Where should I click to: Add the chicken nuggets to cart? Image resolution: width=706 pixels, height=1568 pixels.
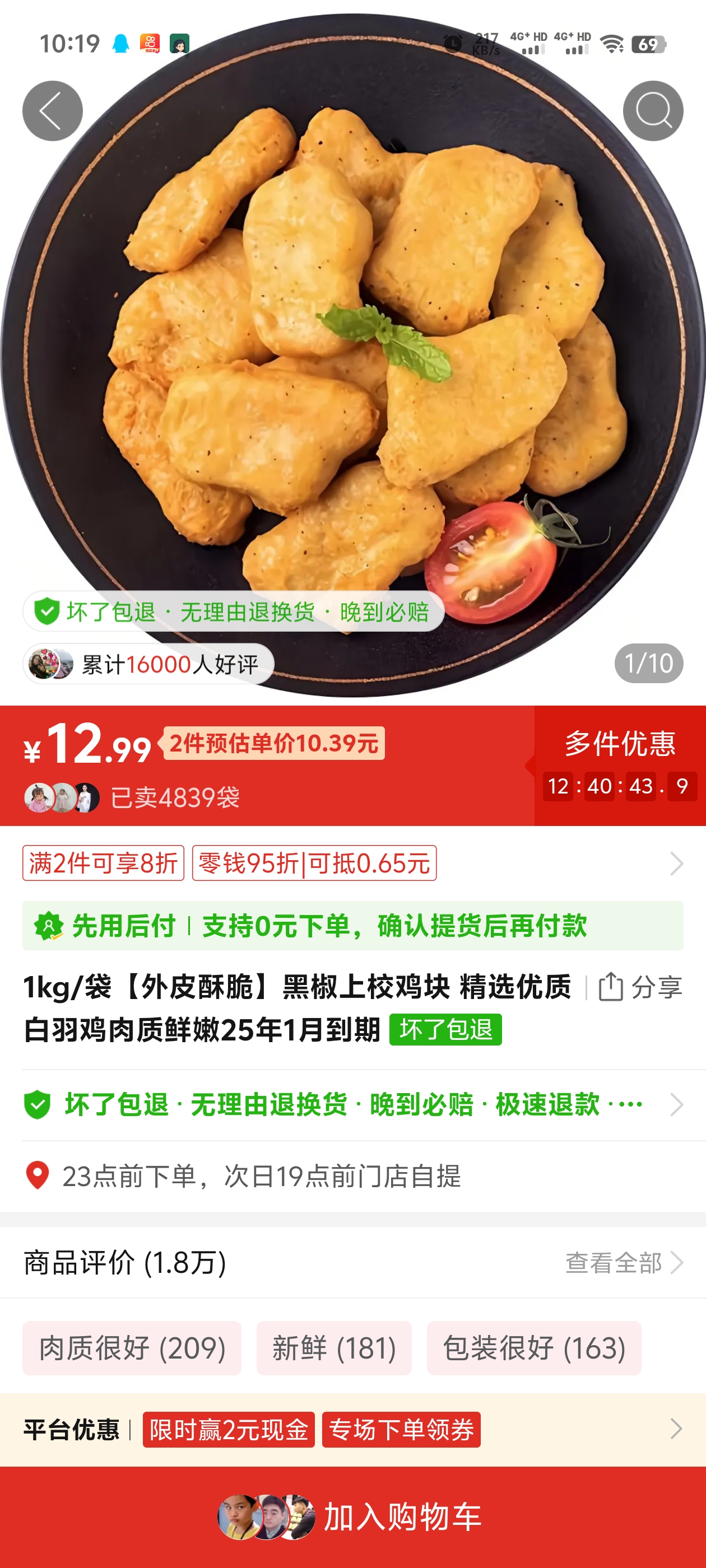tap(354, 1516)
